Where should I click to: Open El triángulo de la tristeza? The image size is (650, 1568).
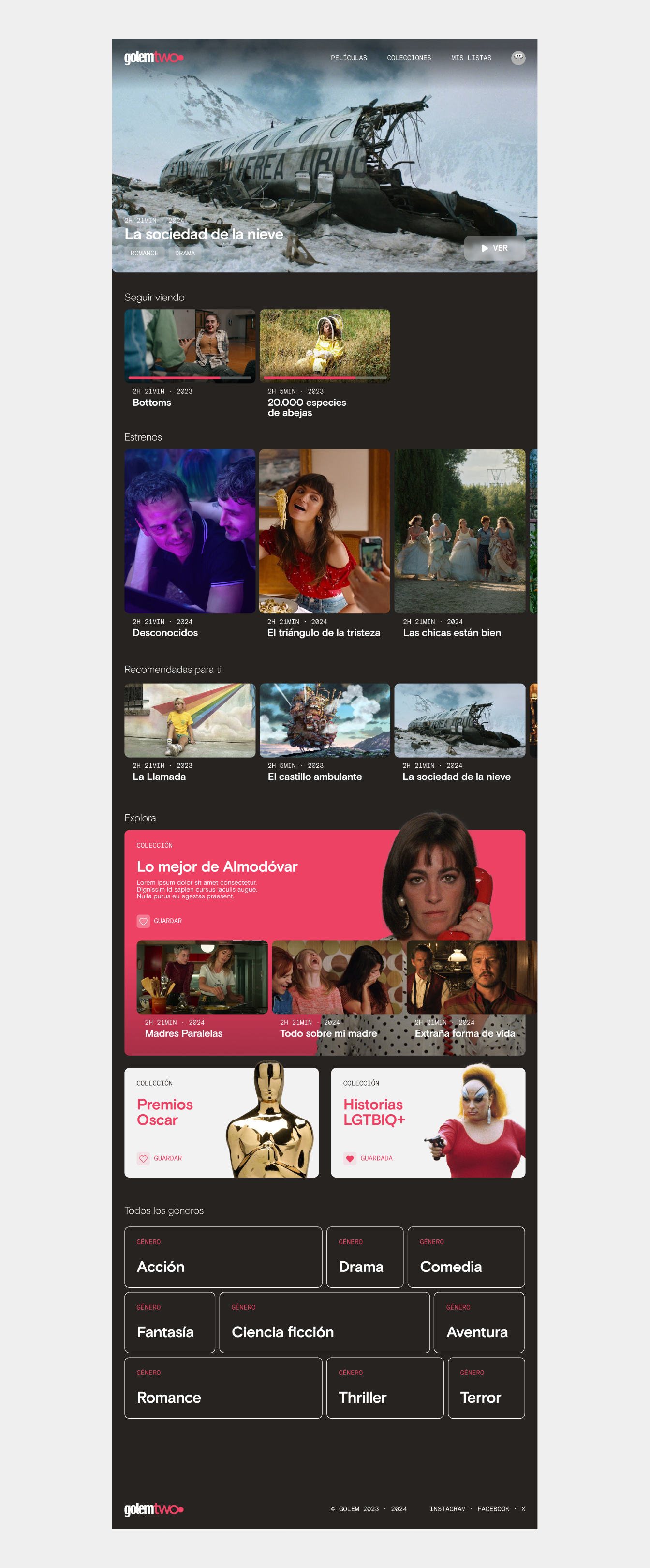coord(324,531)
